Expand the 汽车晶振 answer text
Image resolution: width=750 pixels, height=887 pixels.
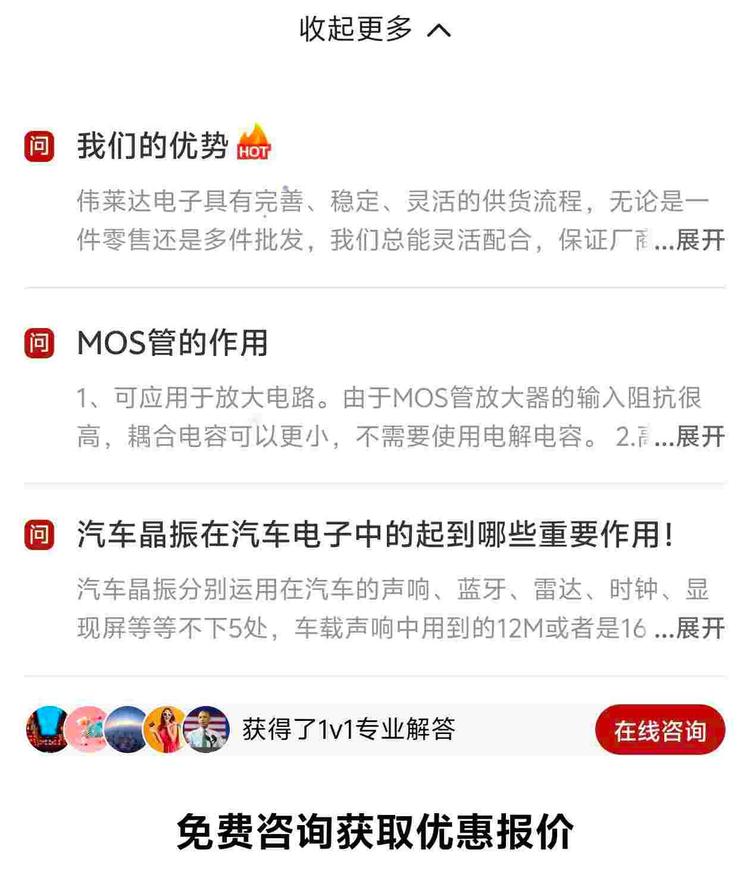tap(699, 629)
